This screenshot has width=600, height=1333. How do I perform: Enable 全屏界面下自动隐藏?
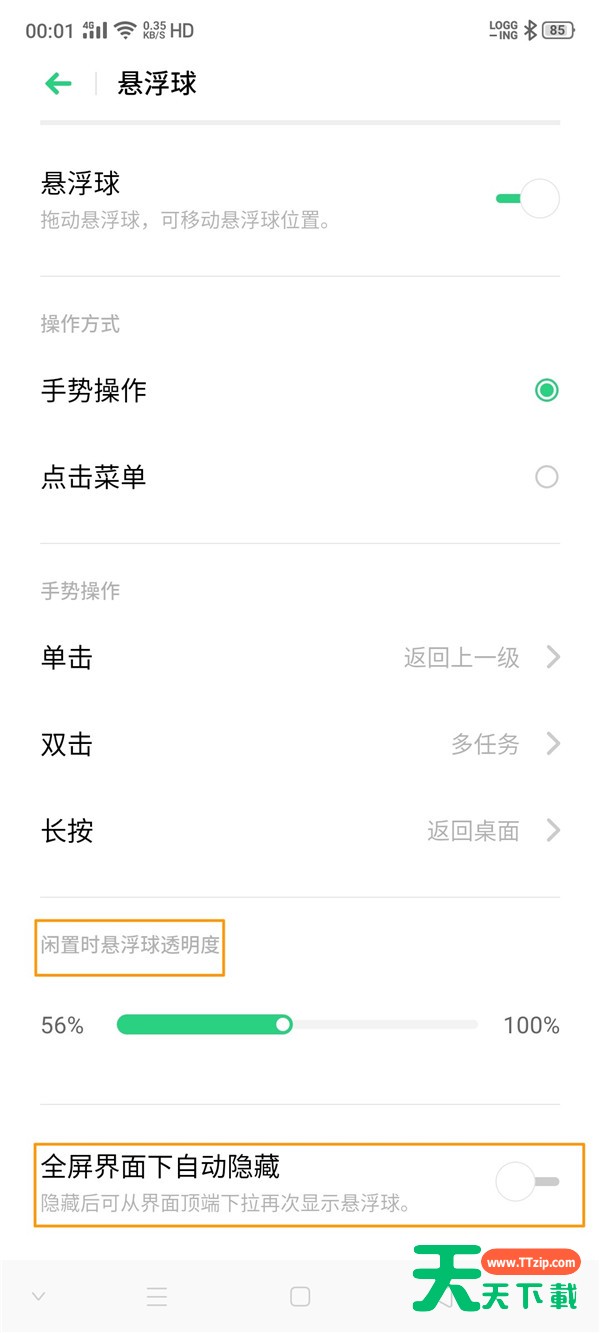[x=528, y=1182]
